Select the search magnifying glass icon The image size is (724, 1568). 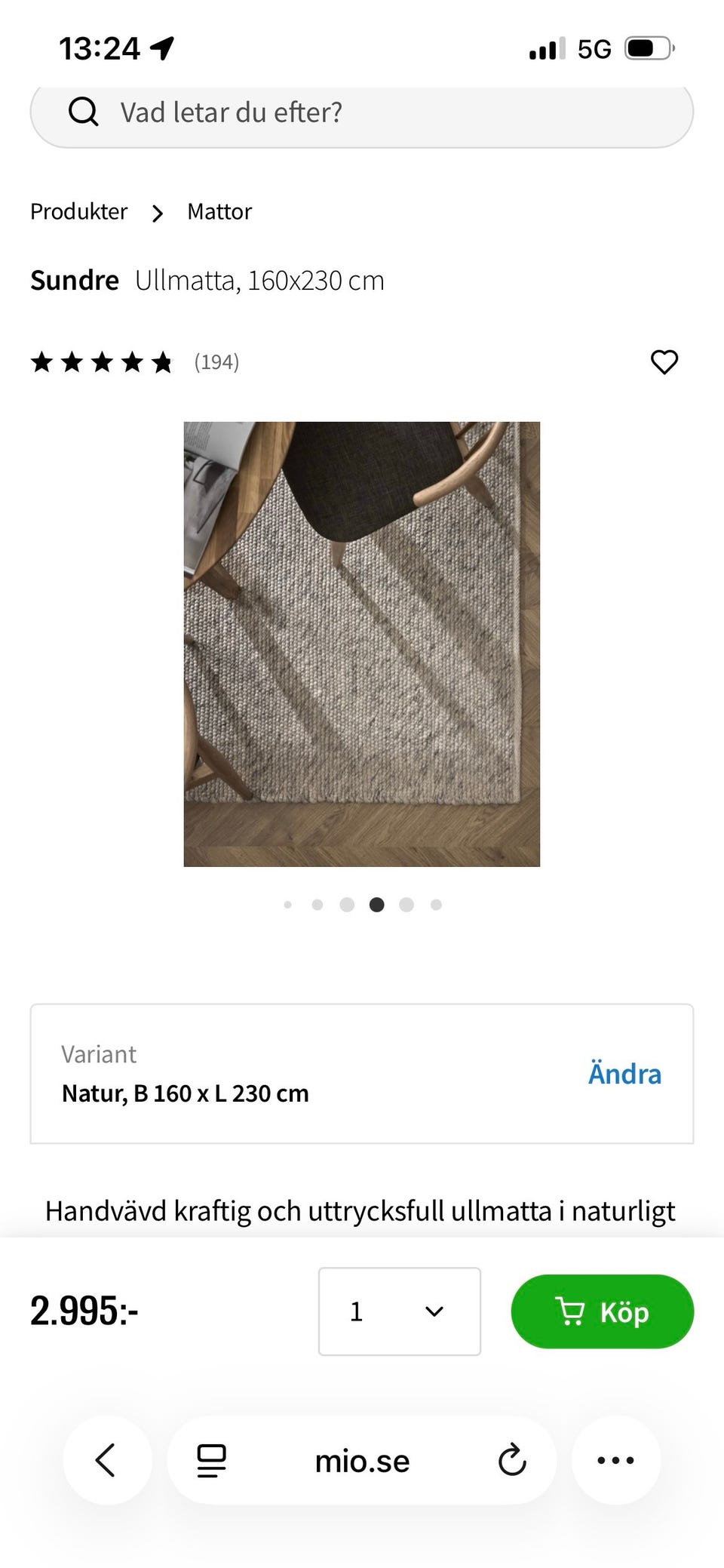tap(83, 112)
